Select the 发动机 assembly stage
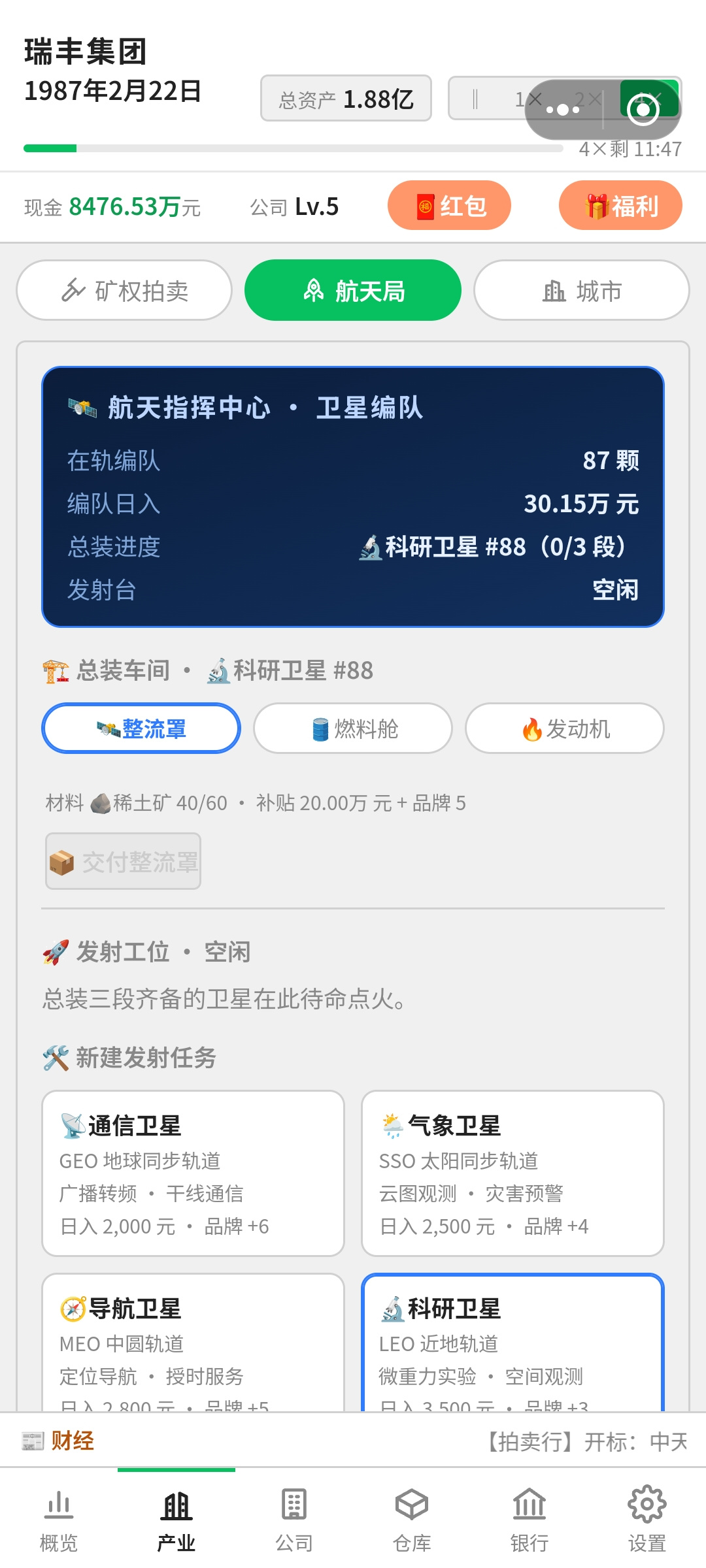Image resolution: width=706 pixels, height=1568 pixels. [565, 728]
